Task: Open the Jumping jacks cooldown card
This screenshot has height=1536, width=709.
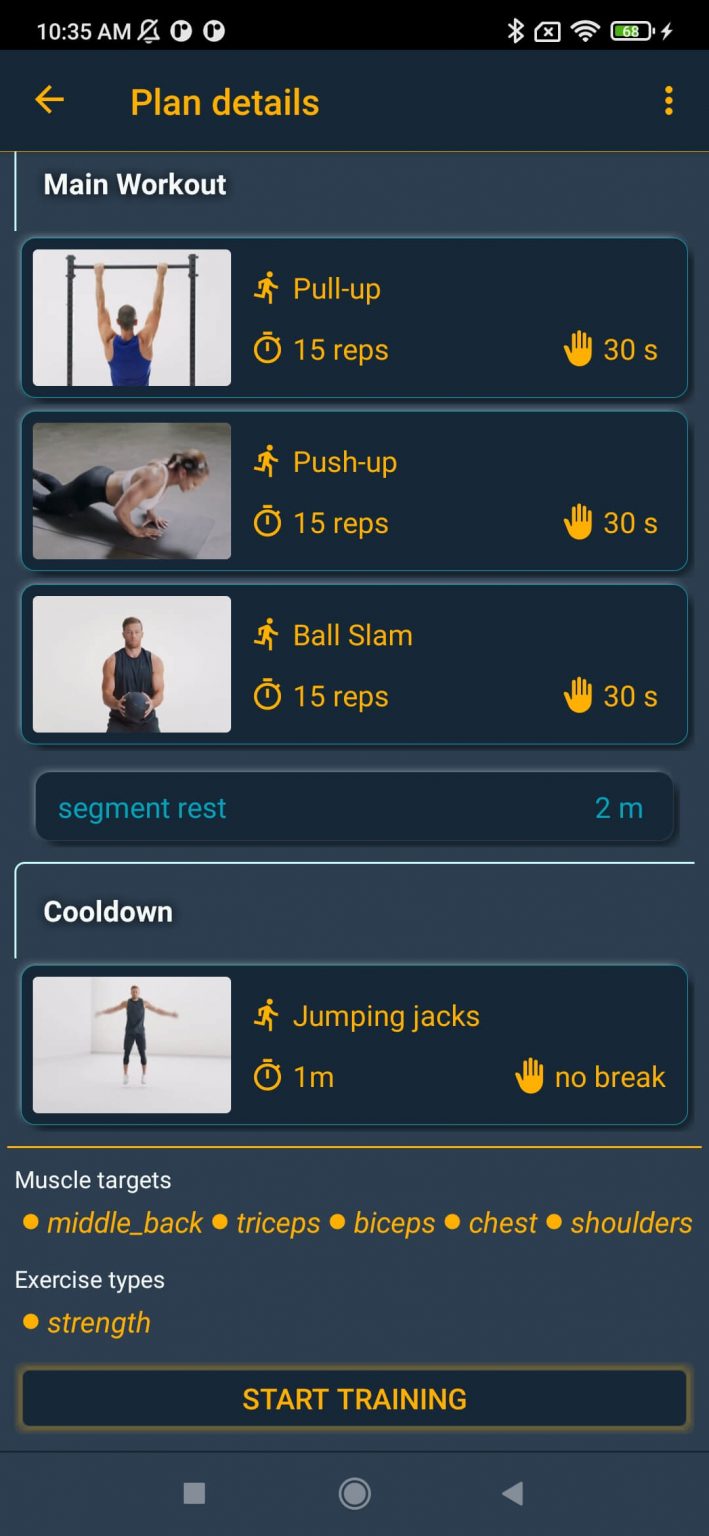Action: 354,1045
